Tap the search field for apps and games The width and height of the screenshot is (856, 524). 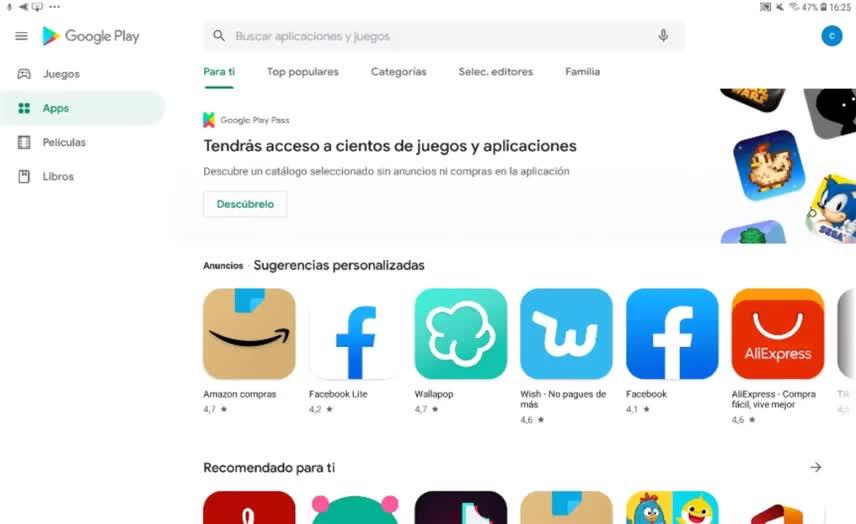click(430, 36)
